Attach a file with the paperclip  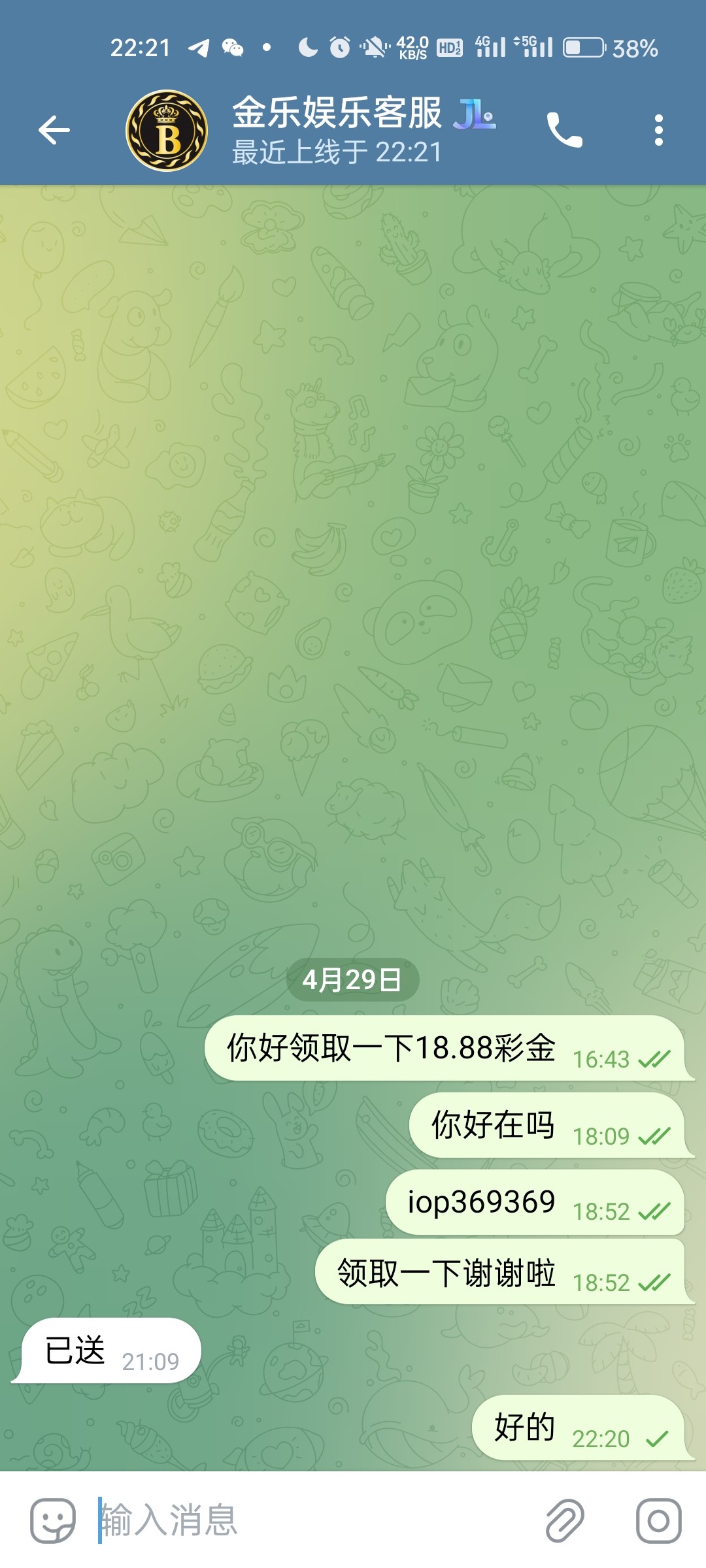(565, 1520)
